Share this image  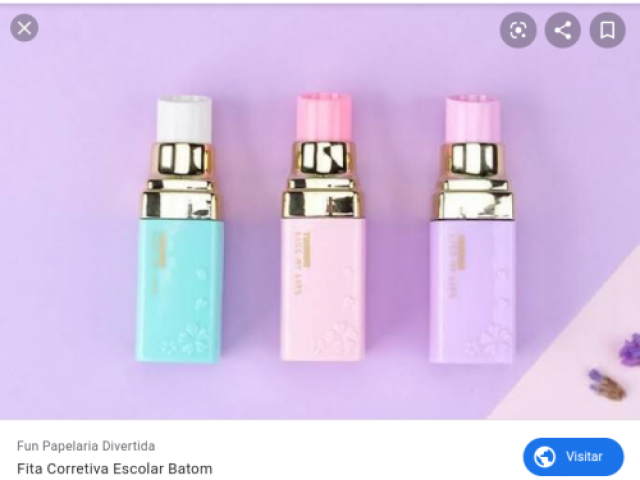[563, 30]
